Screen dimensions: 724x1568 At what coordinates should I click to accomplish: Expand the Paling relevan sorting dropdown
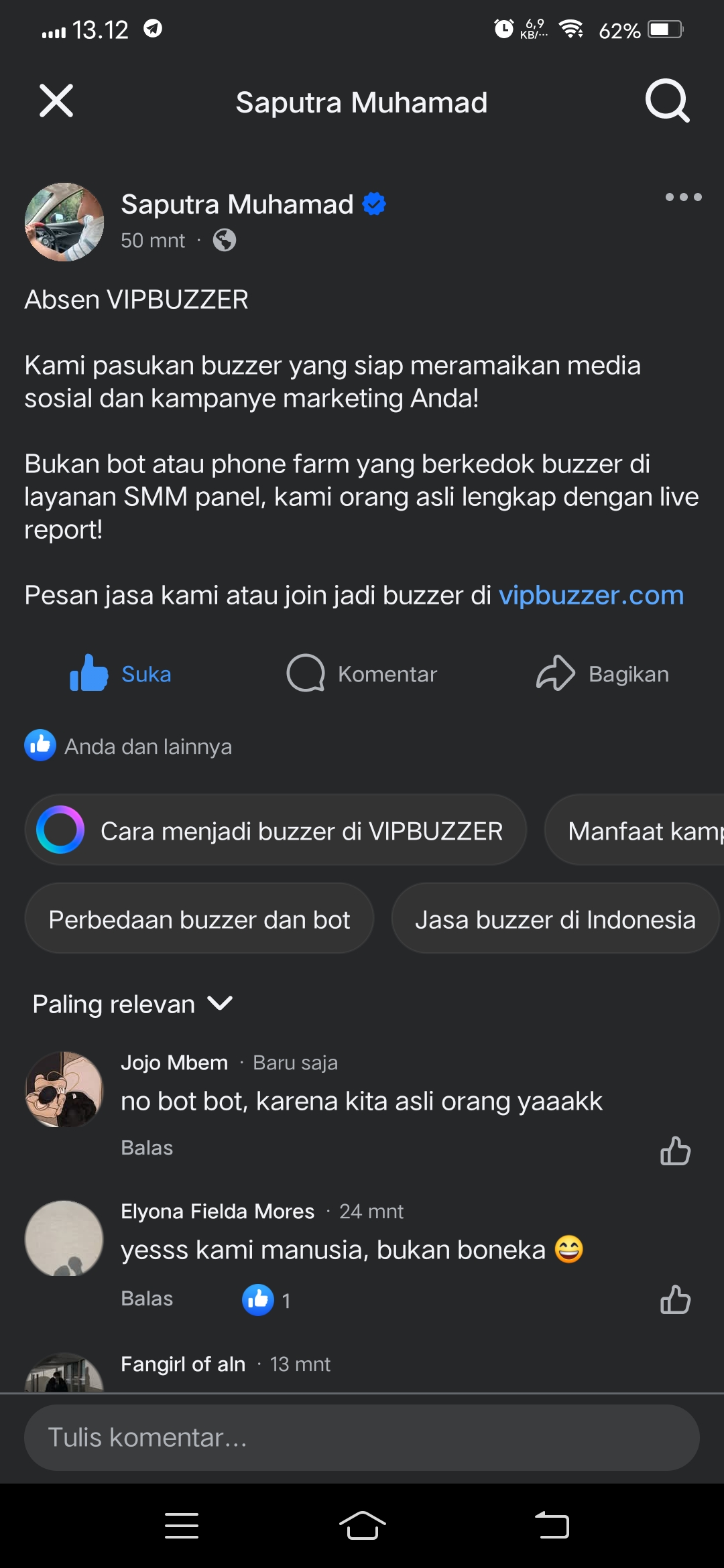133,1004
